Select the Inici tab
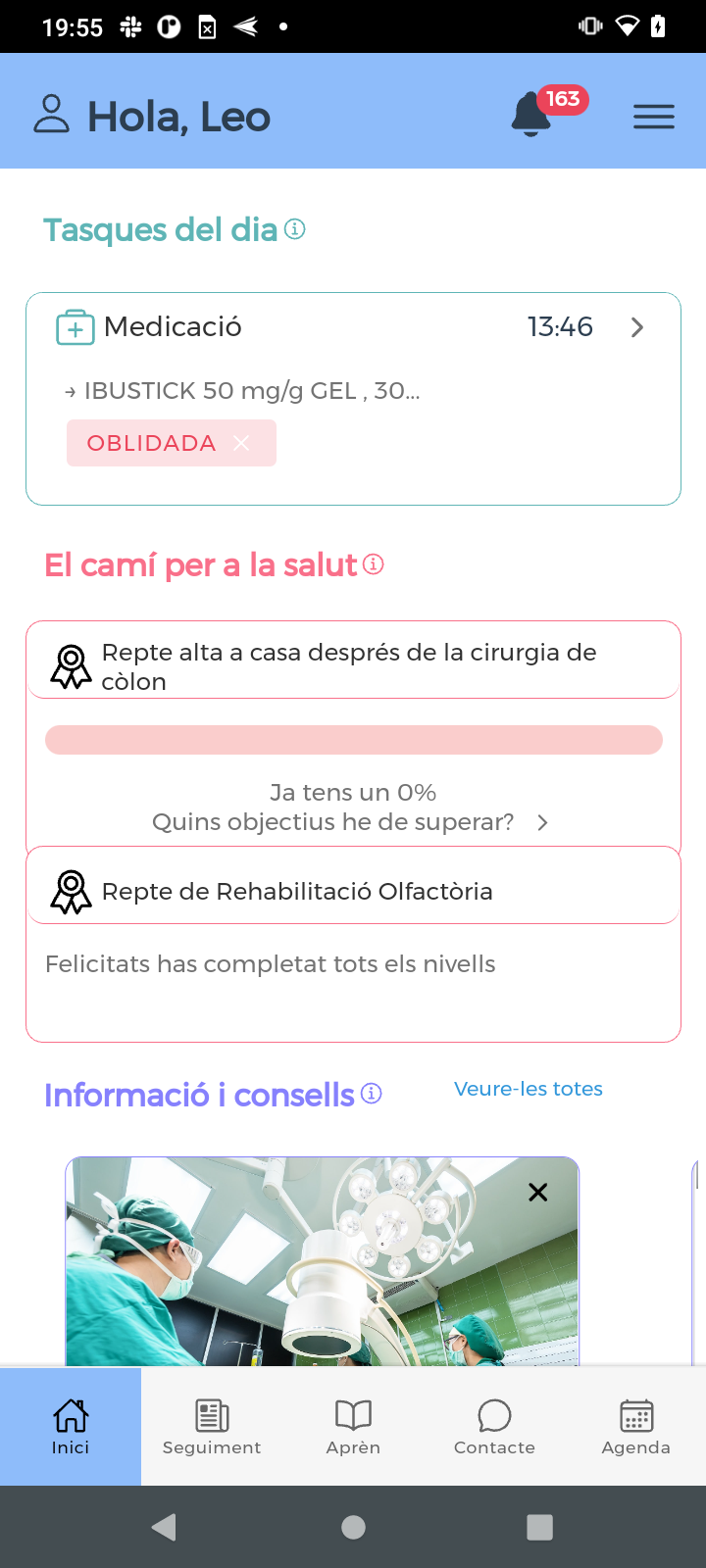Image resolution: width=706 pixels, height=1568 pixels. [71, 1427]
